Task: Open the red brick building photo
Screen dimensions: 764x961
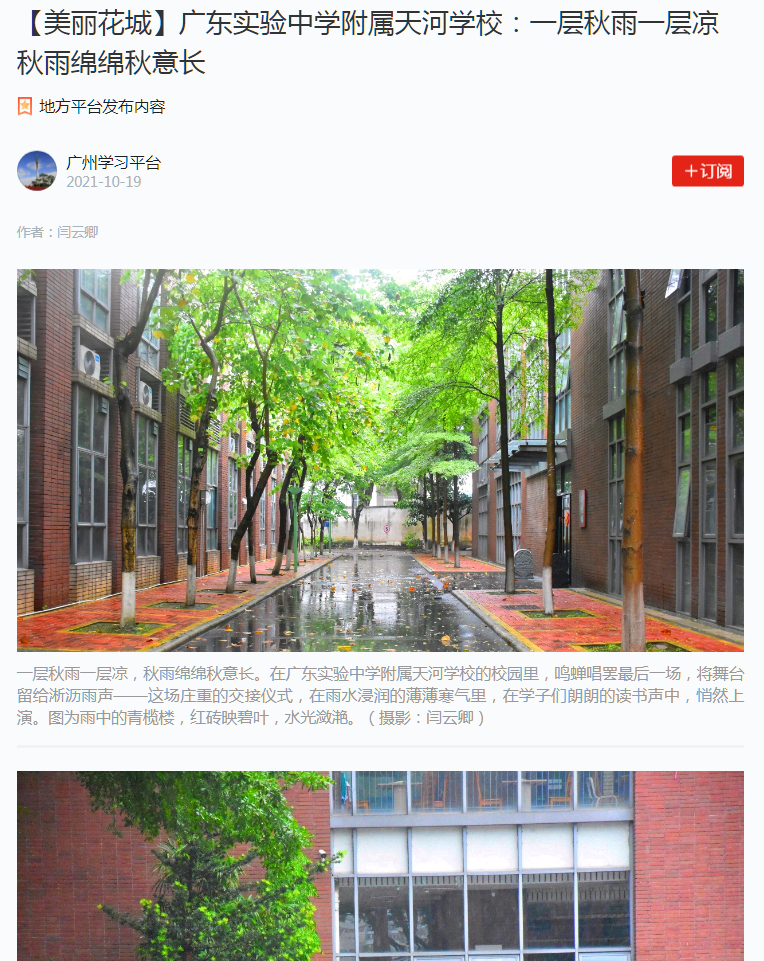Action: point(380,865)
